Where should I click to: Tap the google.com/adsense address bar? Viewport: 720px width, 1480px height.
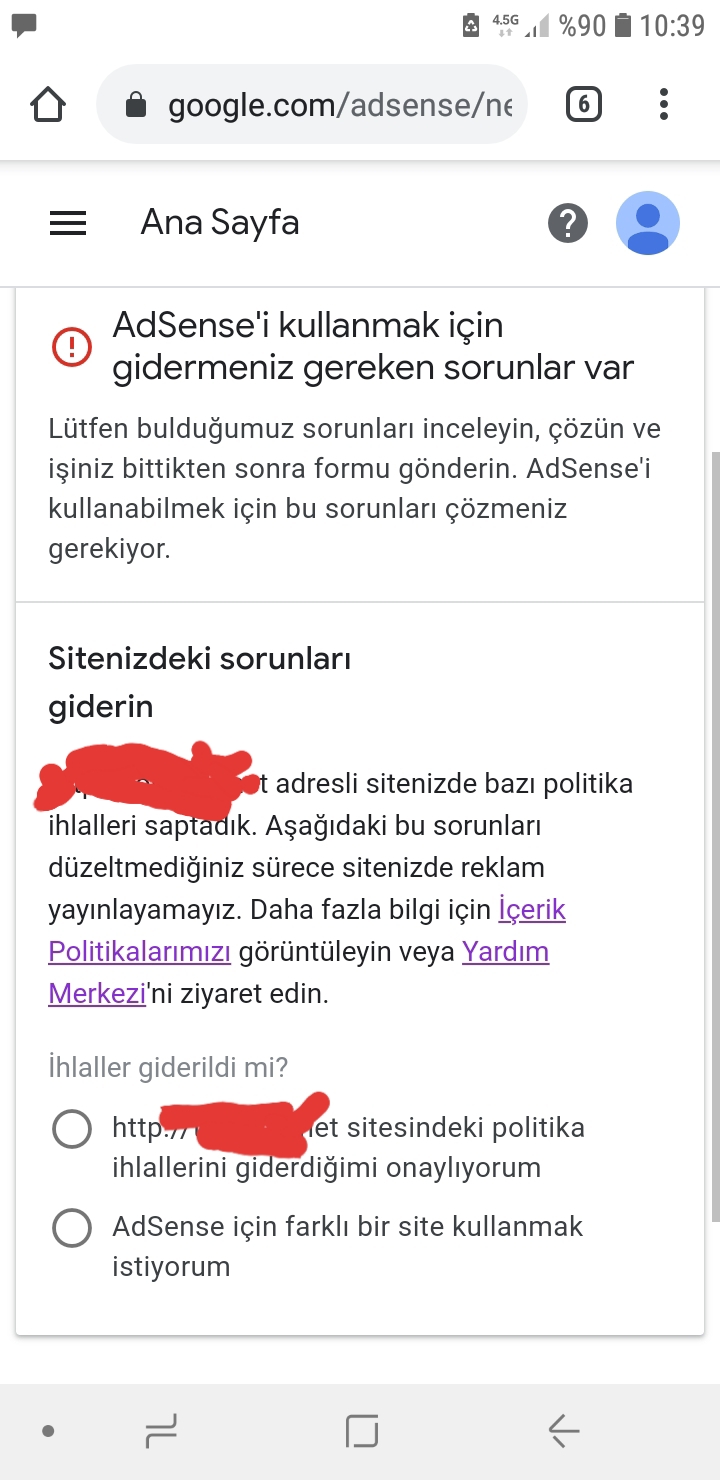(312, 104)
